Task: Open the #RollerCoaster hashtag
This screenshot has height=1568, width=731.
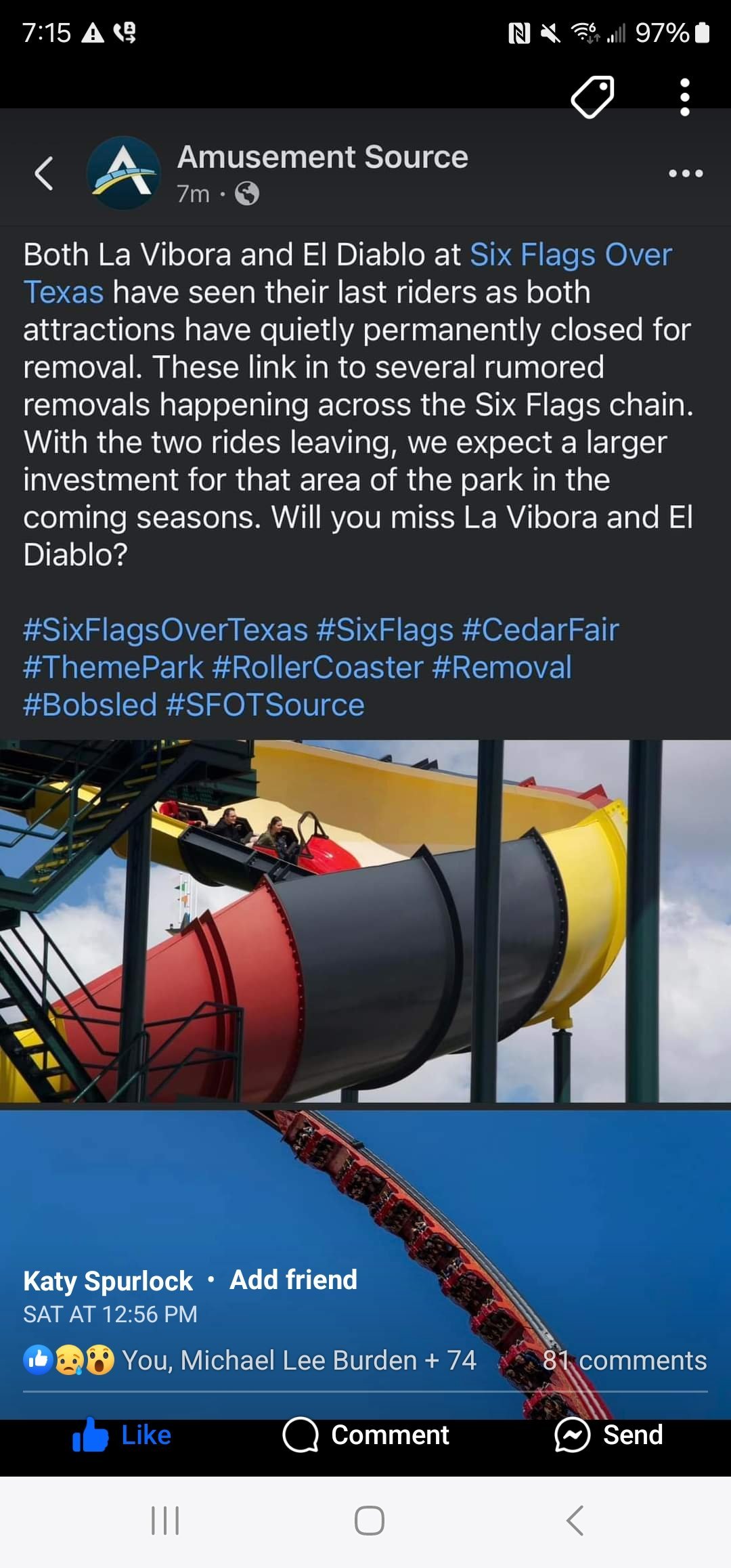Action: pos(317,667)
